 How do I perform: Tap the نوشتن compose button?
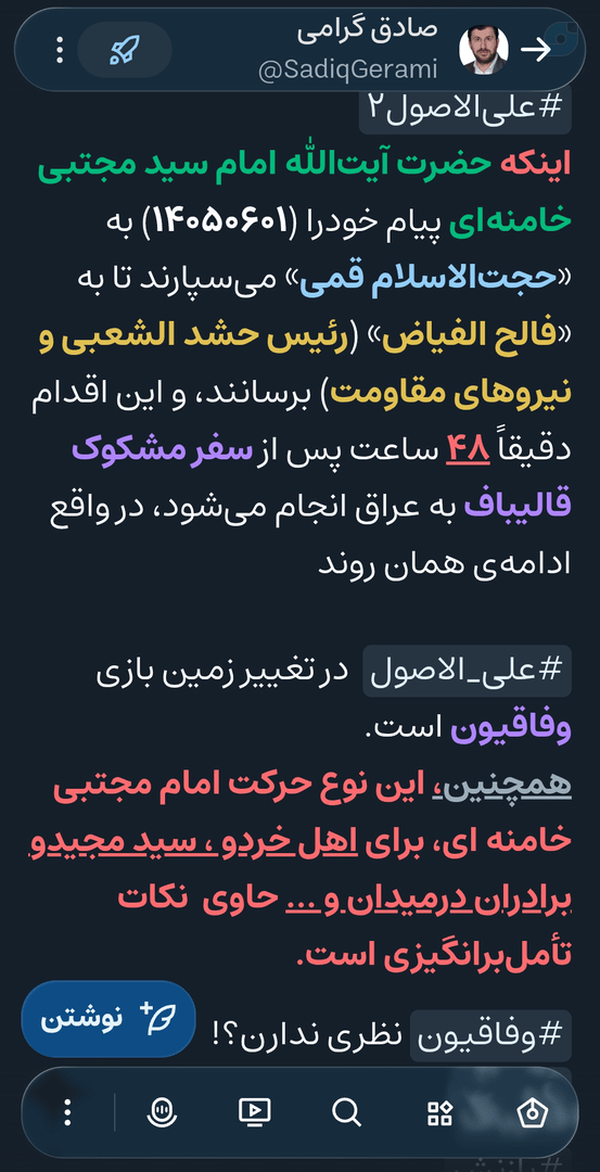pos(108,1019)
